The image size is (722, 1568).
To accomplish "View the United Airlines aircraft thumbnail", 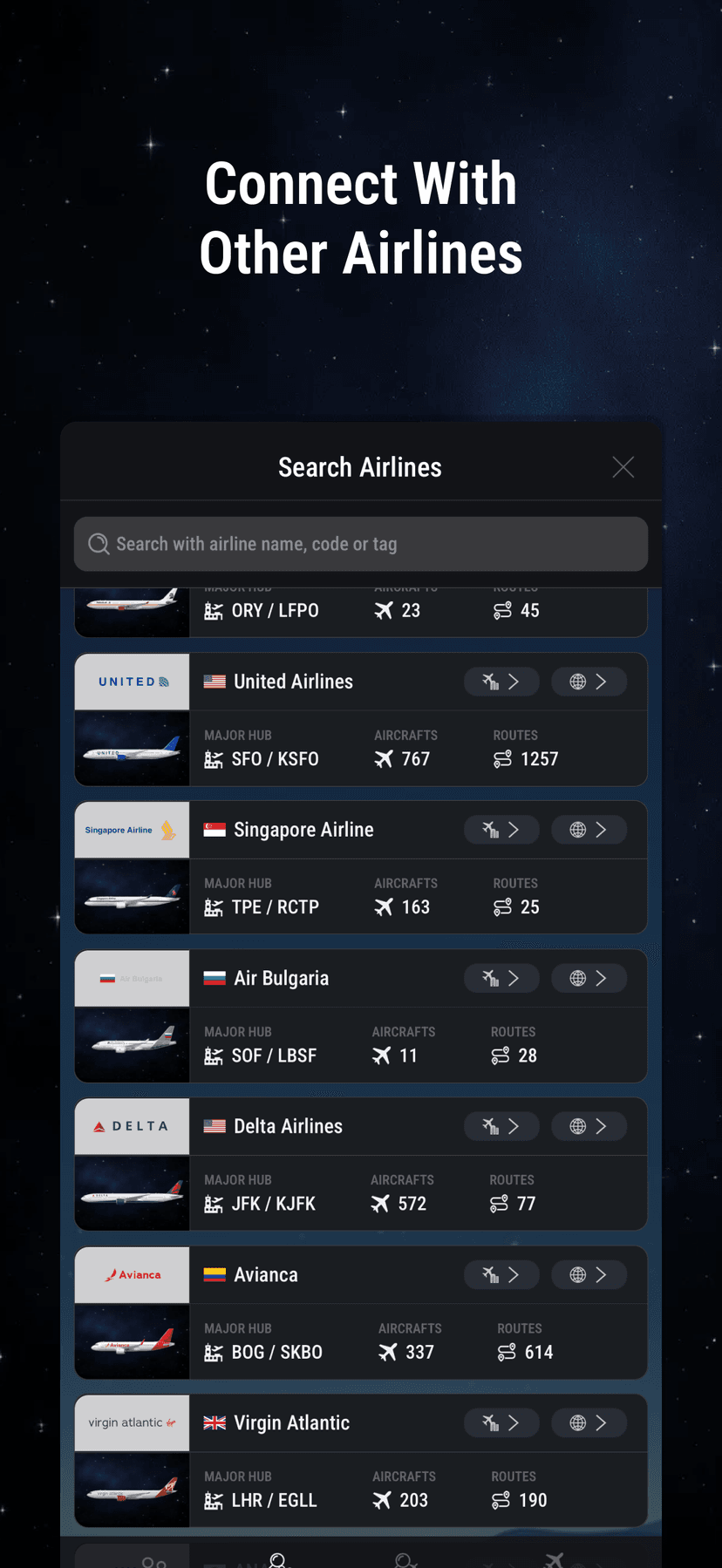I will [132, 749].
